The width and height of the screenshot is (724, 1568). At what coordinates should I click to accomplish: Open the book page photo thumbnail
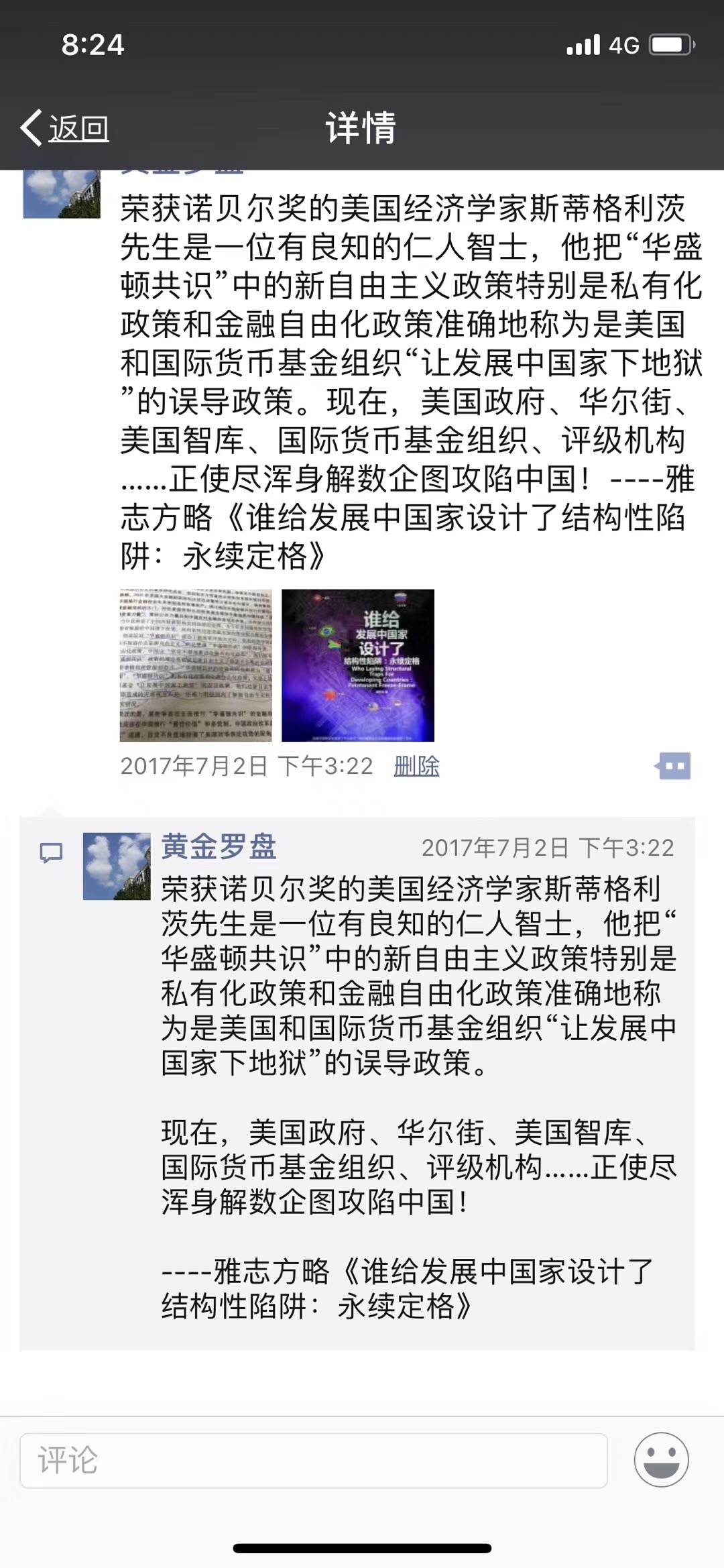click(196, 665)
